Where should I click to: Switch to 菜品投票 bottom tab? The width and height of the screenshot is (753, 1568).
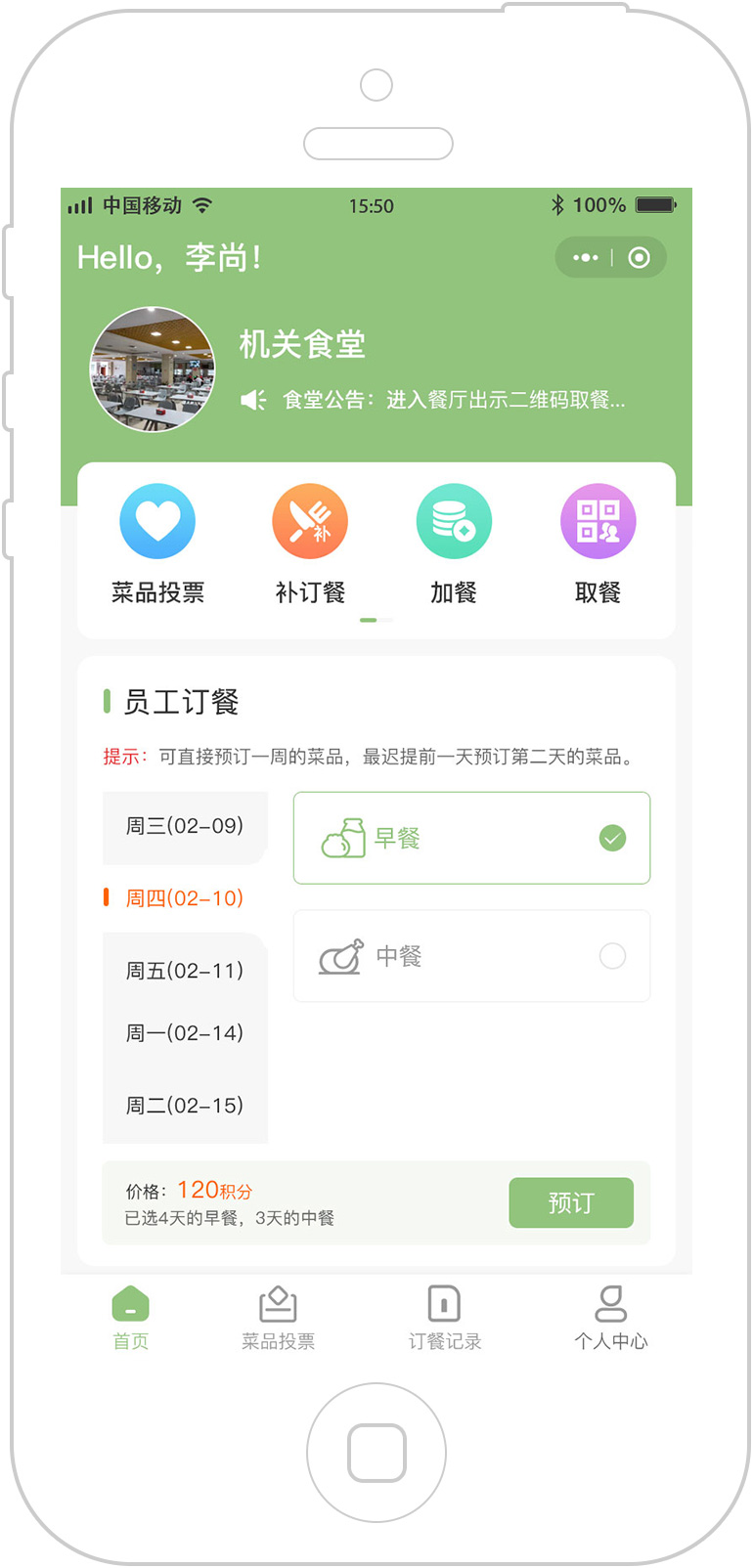click(279, 1317)
